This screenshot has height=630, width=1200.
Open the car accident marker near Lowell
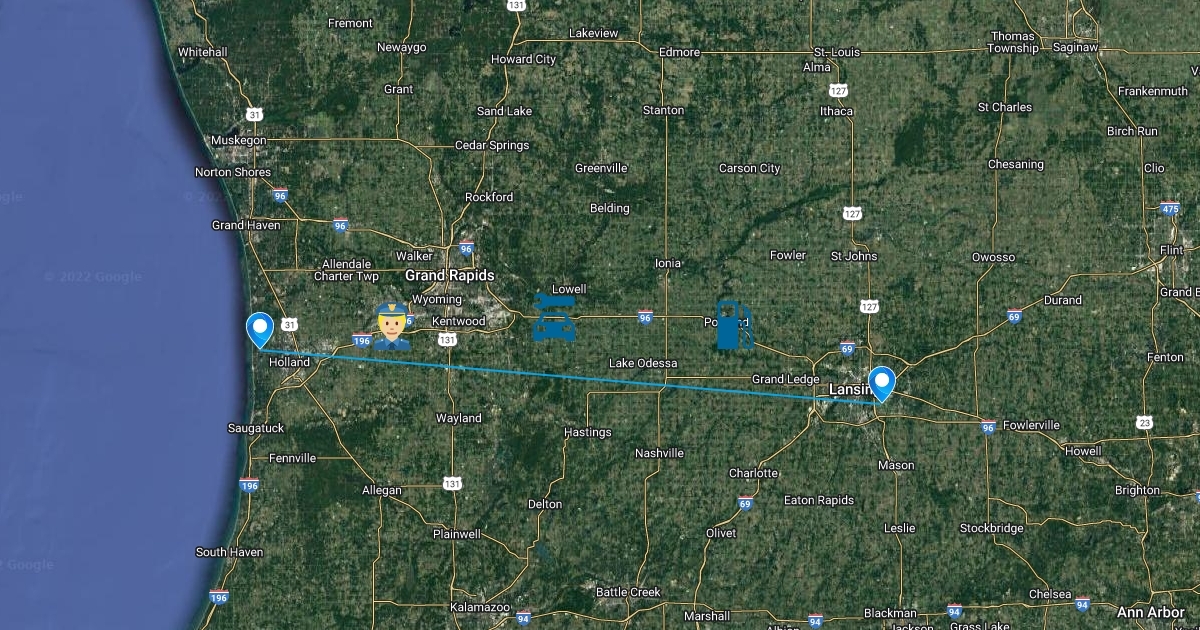pyautogui.click(x=554, y=319)
